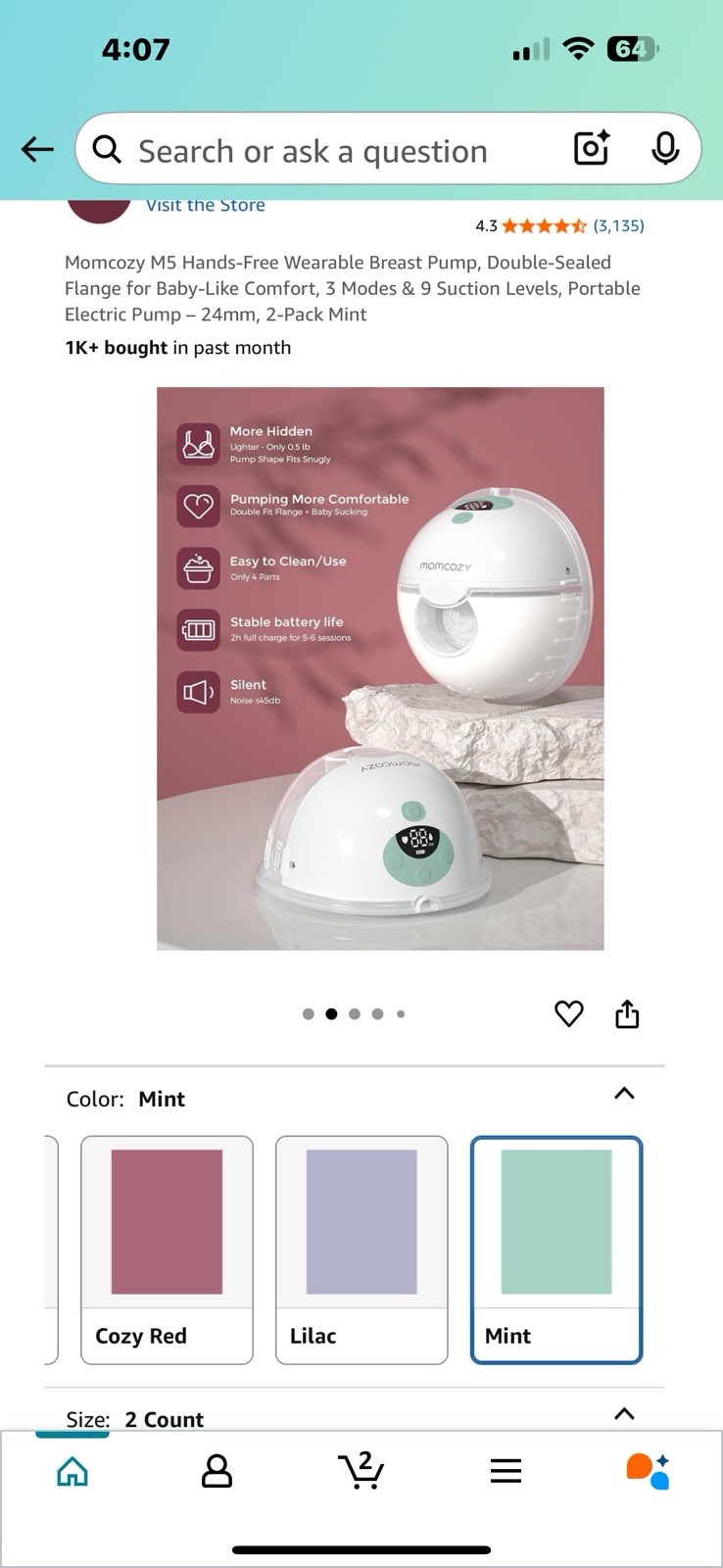723x1568 pixels.
Task: Open camera lens search
Action: tap(592, 149)
